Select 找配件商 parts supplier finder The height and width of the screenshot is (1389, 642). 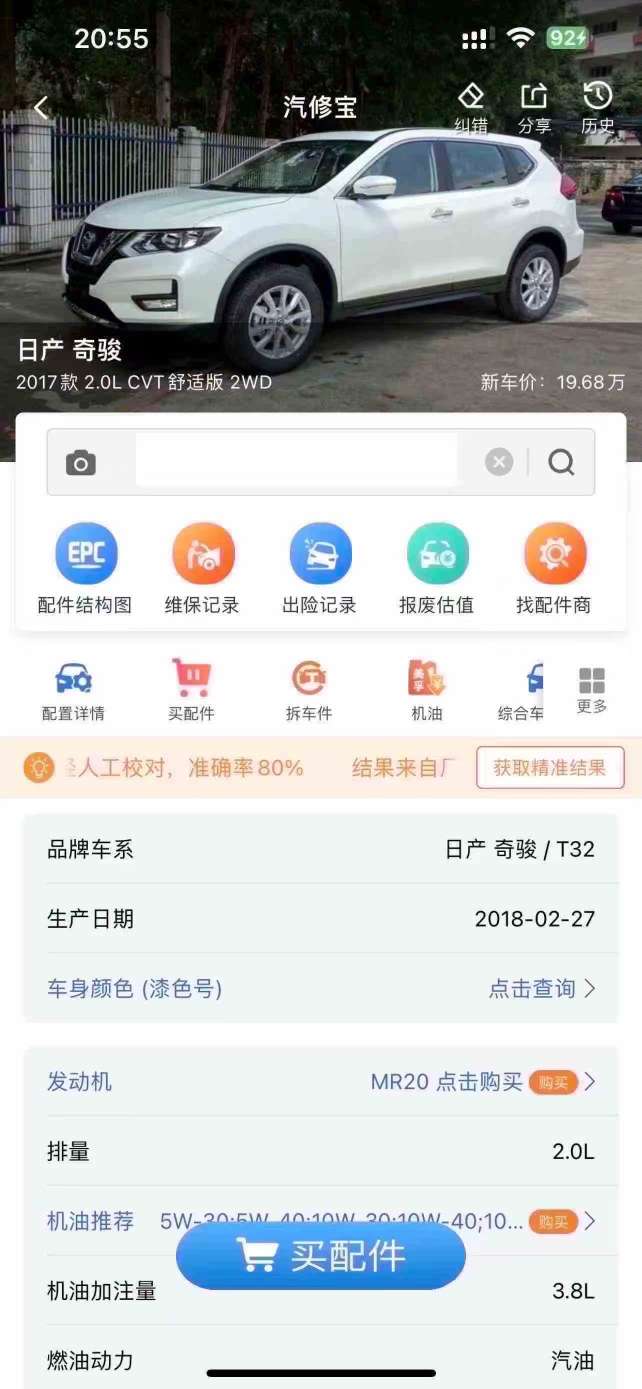pyautogui.click(x=554, y=569)
